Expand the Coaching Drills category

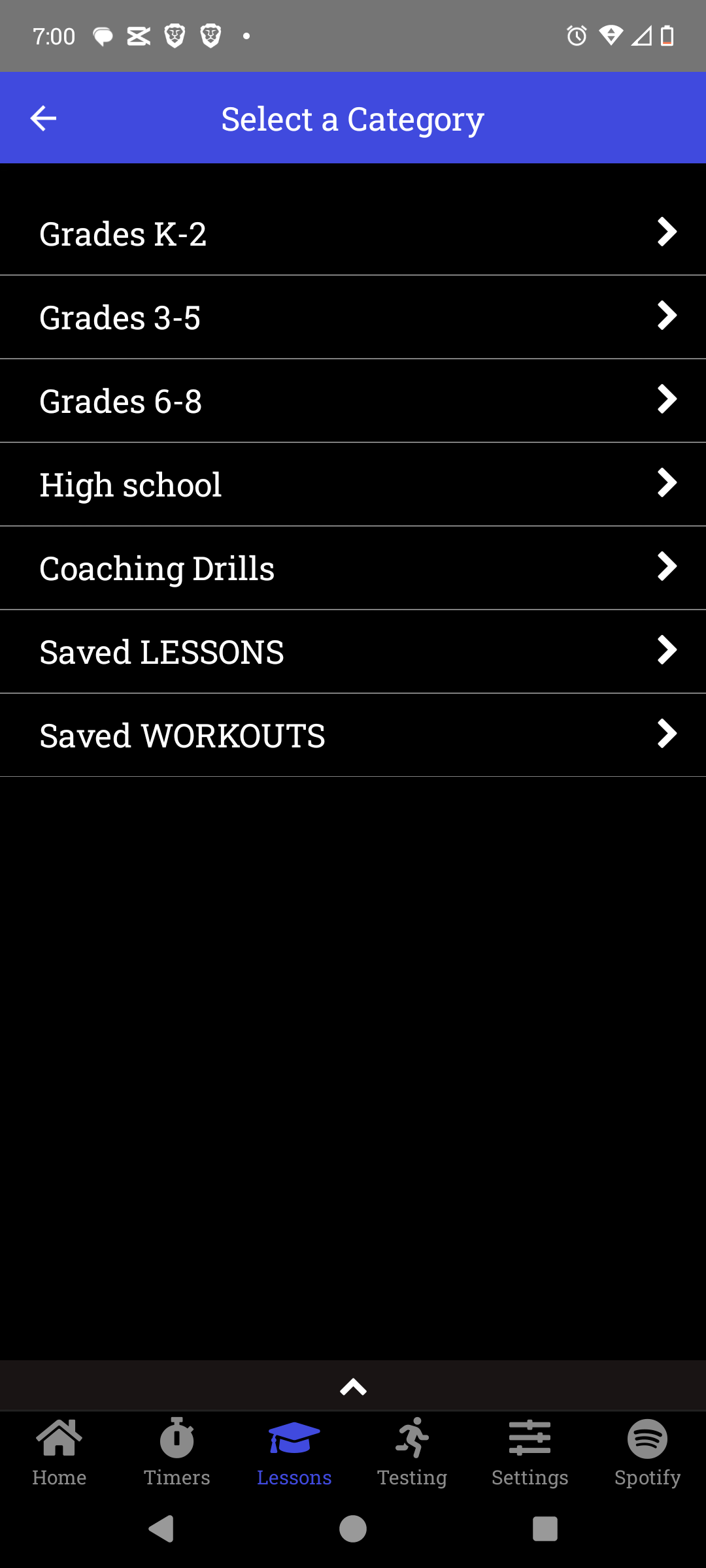pyautogui.click(x=353, y=567)
